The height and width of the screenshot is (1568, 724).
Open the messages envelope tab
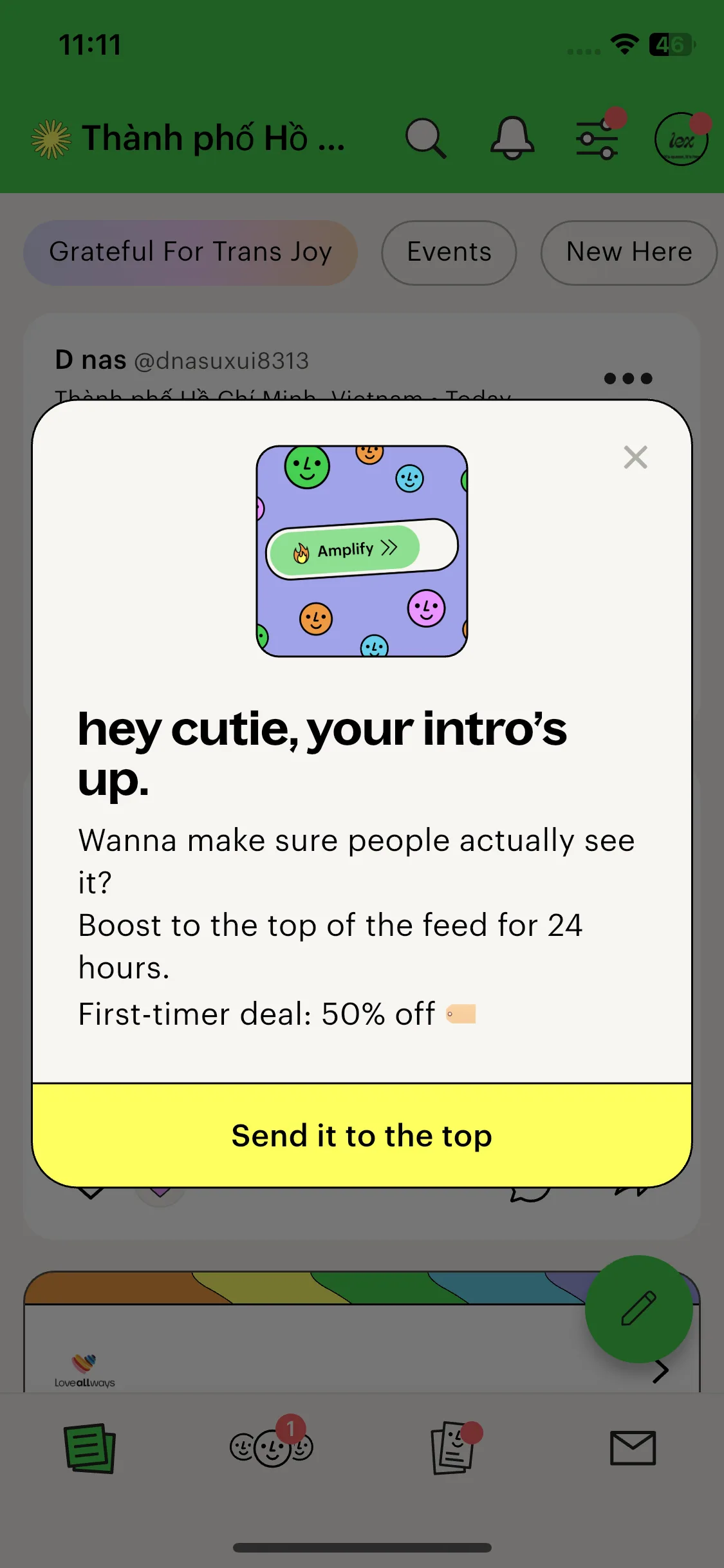click(633, 1448)
